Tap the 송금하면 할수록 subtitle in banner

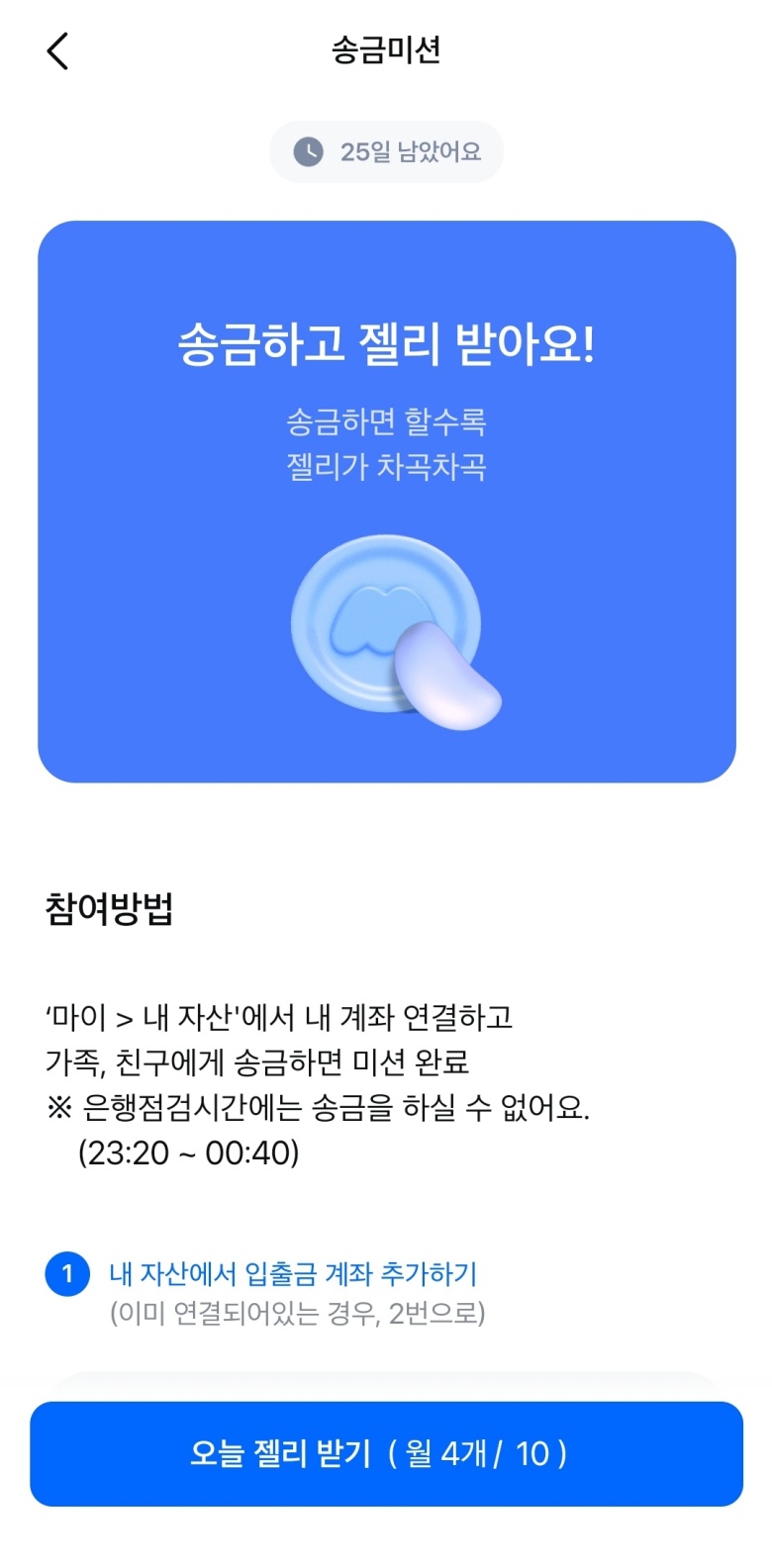384,421
